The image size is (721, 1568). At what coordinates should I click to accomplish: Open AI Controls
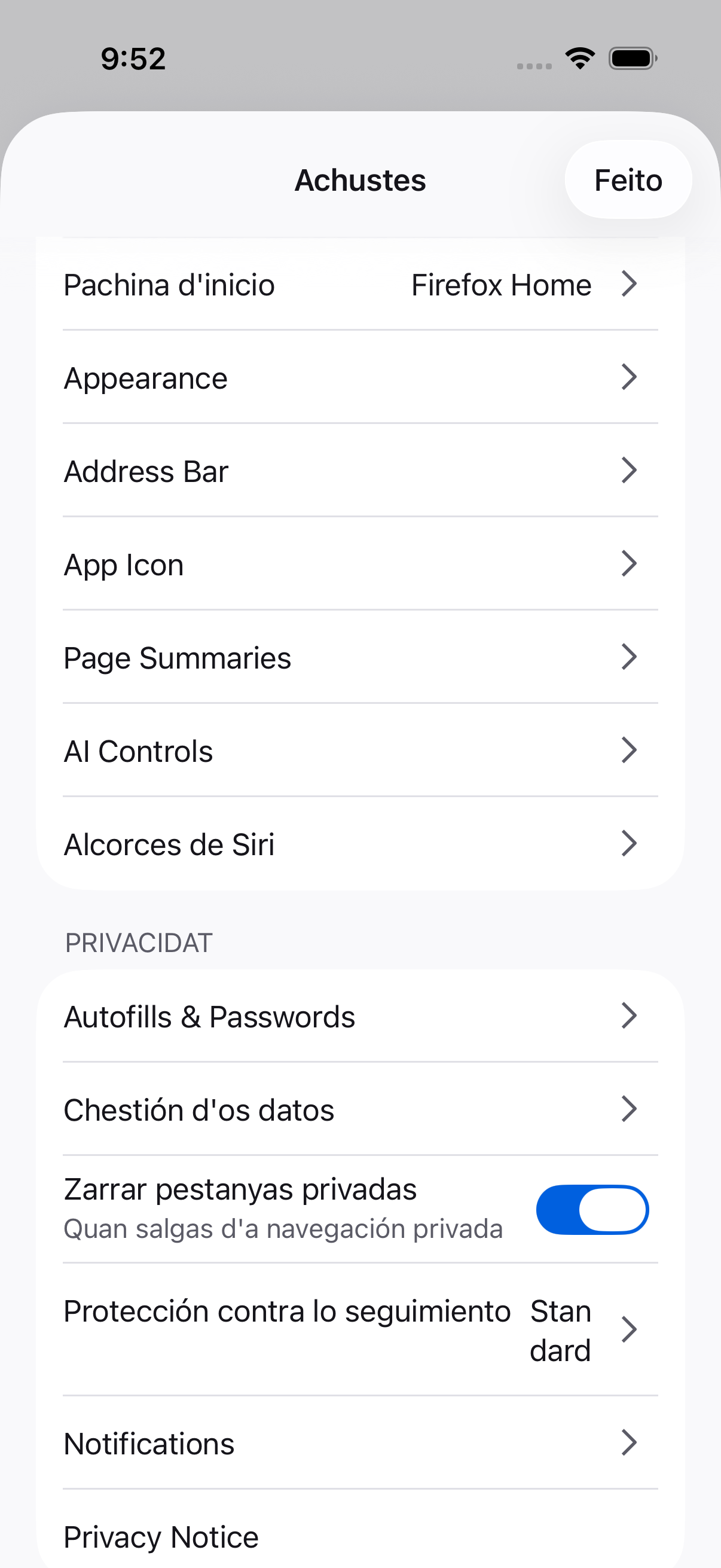360,750
